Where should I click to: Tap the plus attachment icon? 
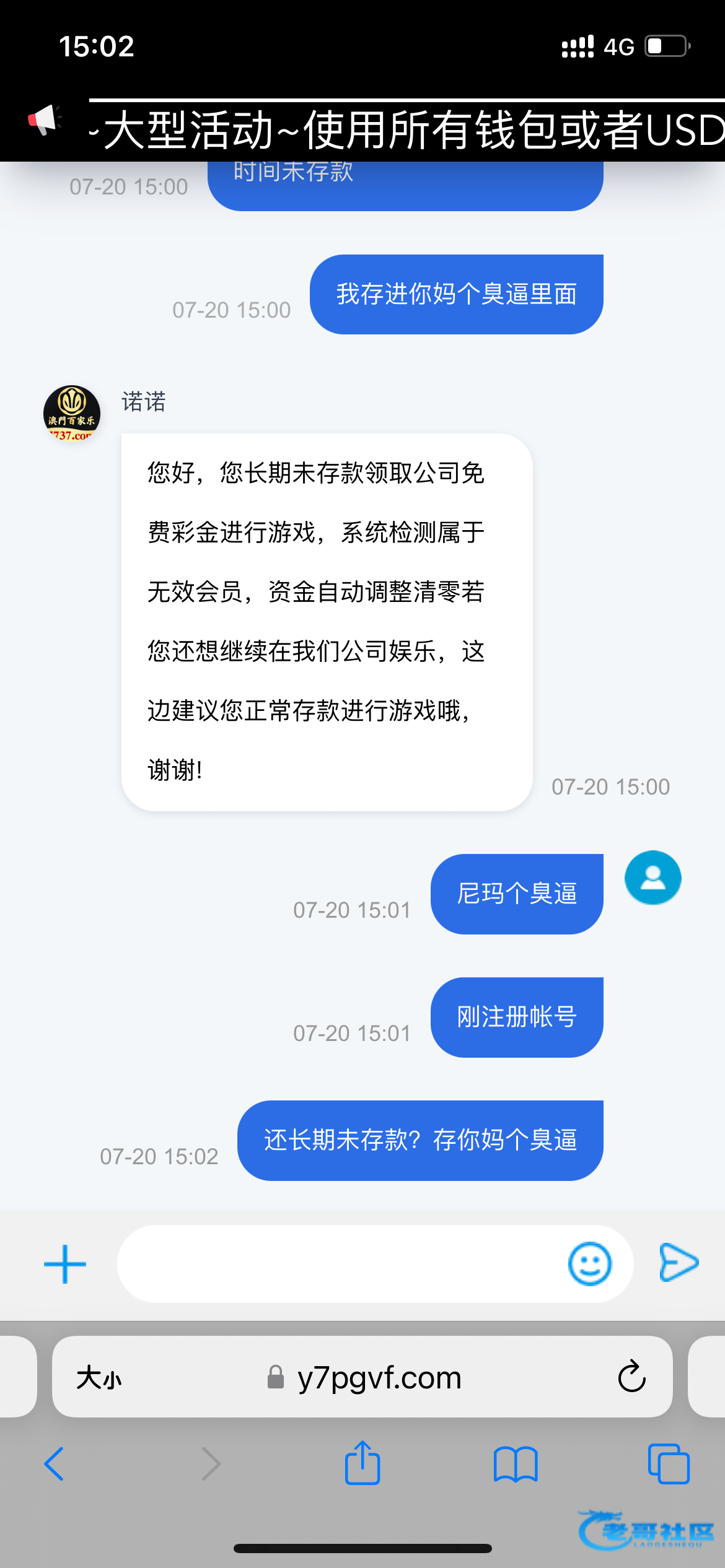[64, 1264]
